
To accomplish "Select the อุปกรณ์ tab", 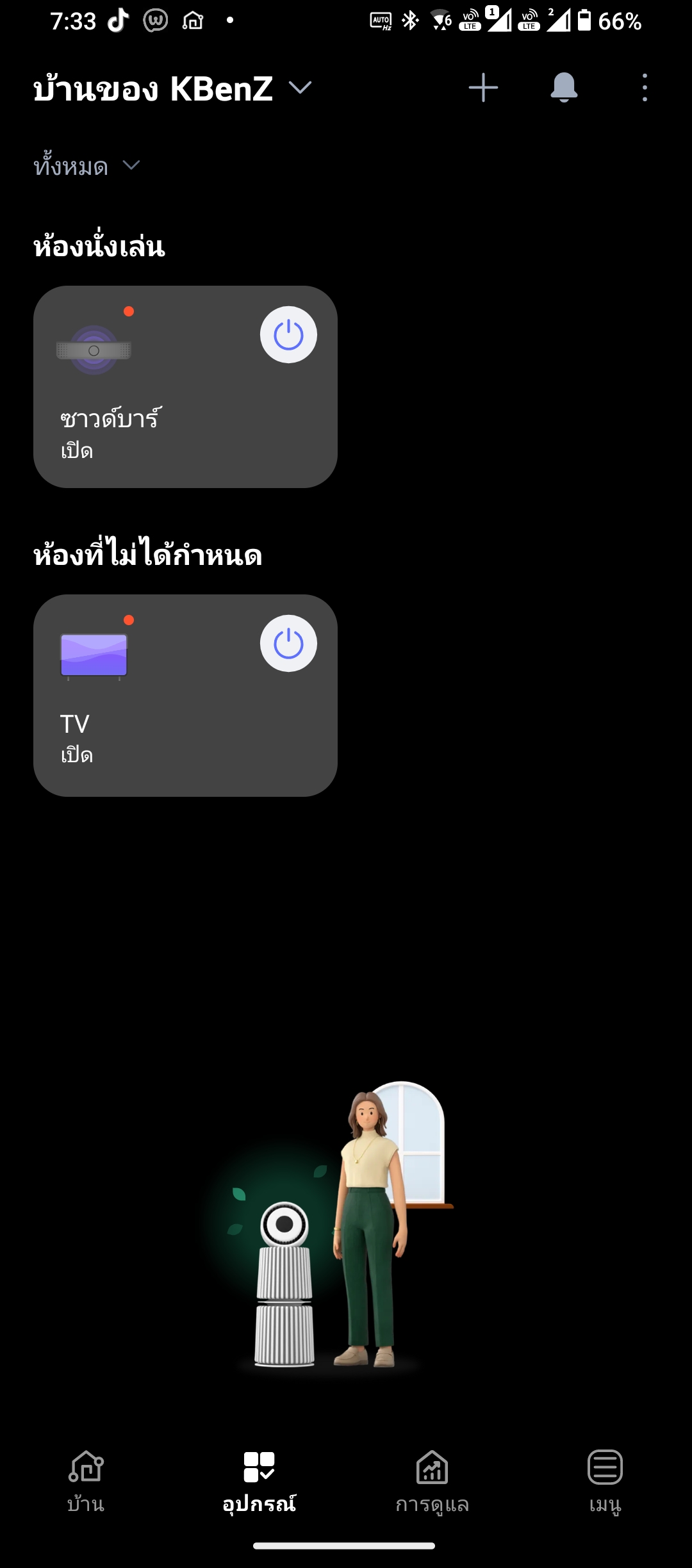I will 259,1481.
